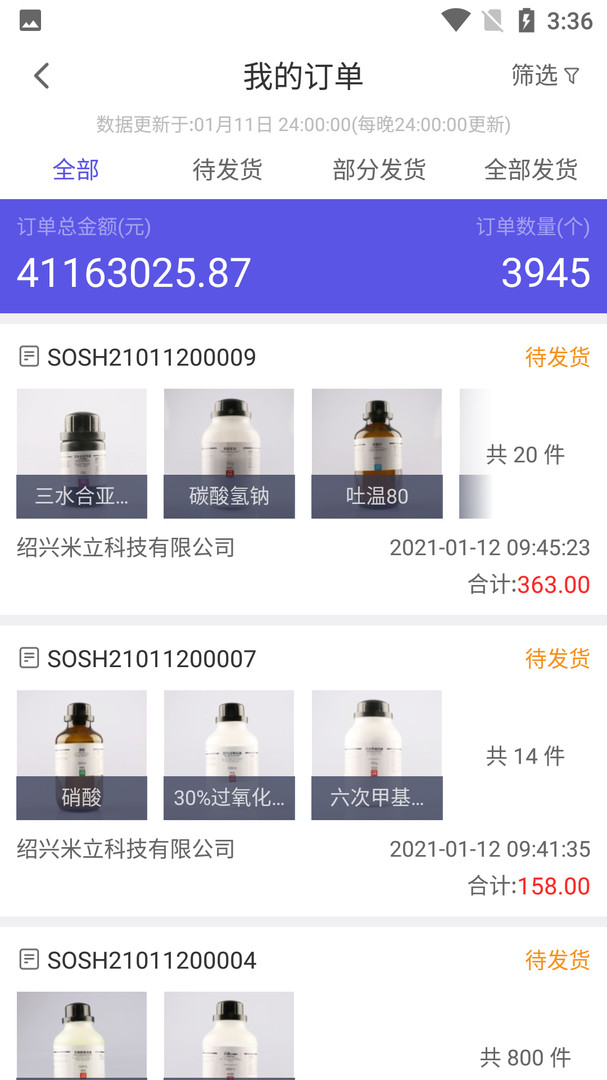Tap the 三水合亚... product thumbnail
Screen dimensions: 607x1080
pos(82,453)
